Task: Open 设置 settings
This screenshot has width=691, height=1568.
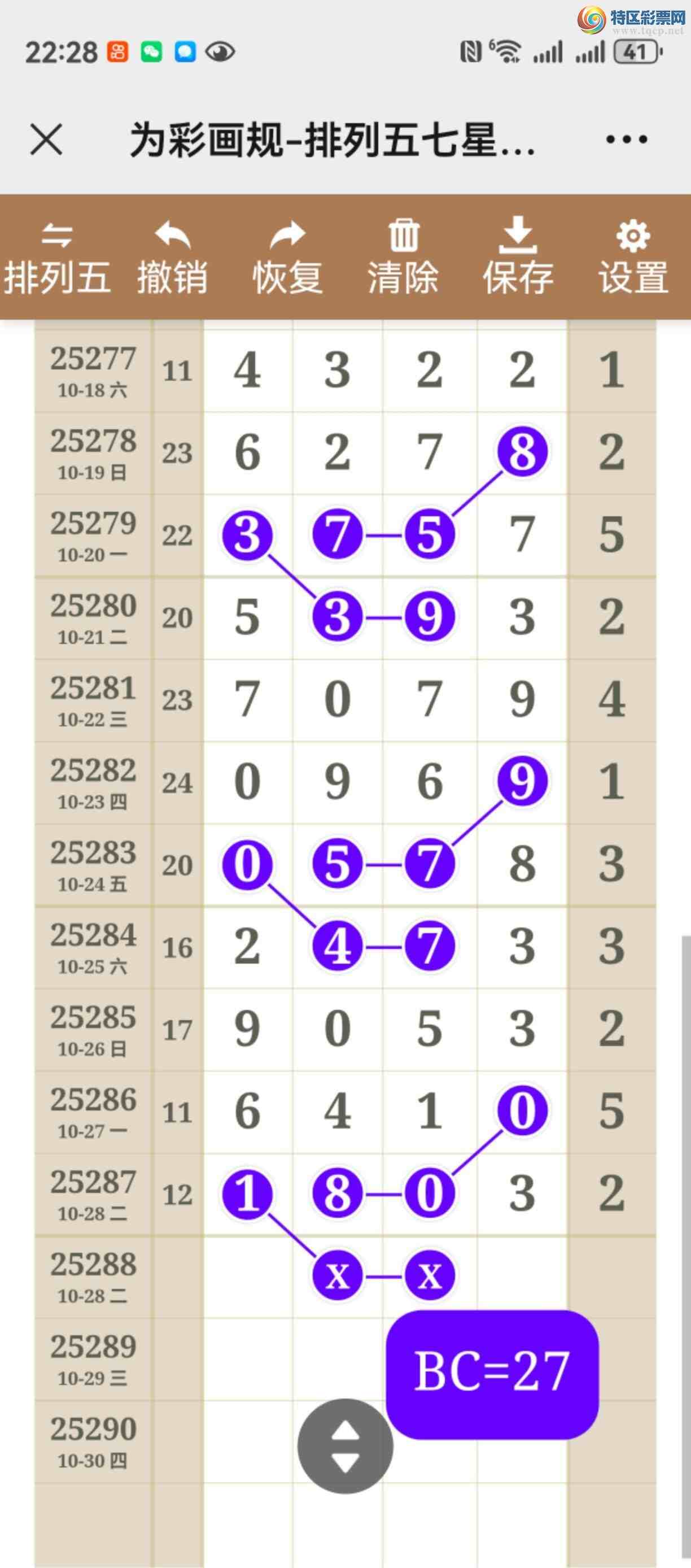Action: [633, 258]
